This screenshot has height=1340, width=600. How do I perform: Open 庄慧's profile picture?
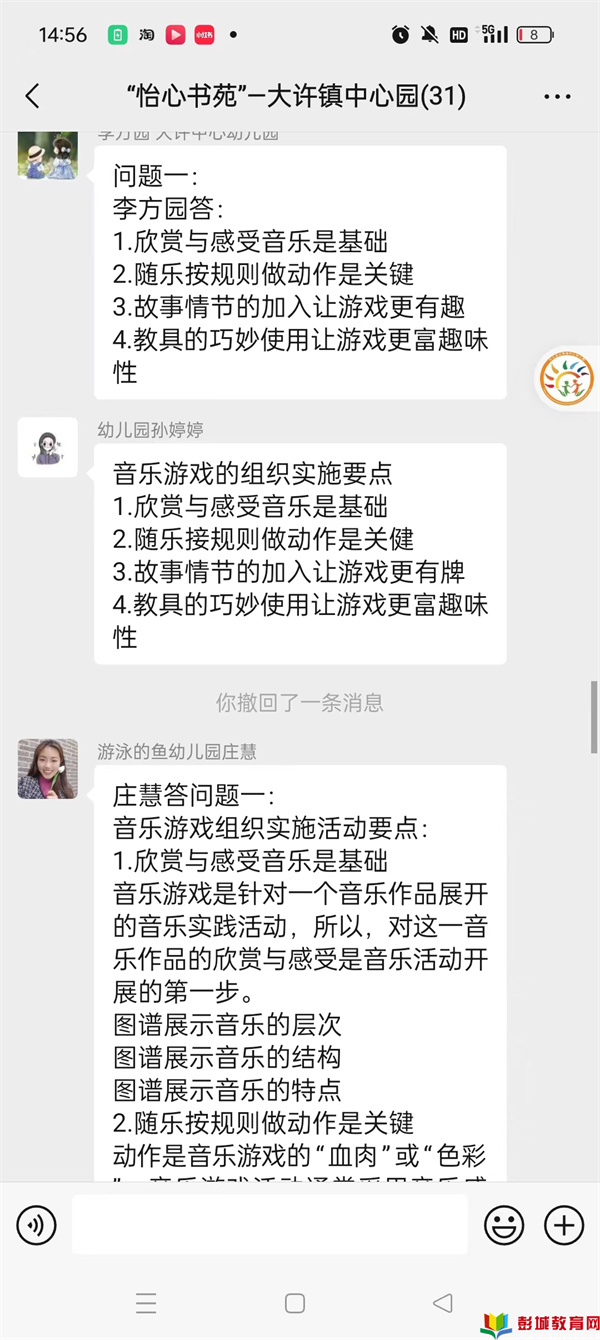click(47, 769)
